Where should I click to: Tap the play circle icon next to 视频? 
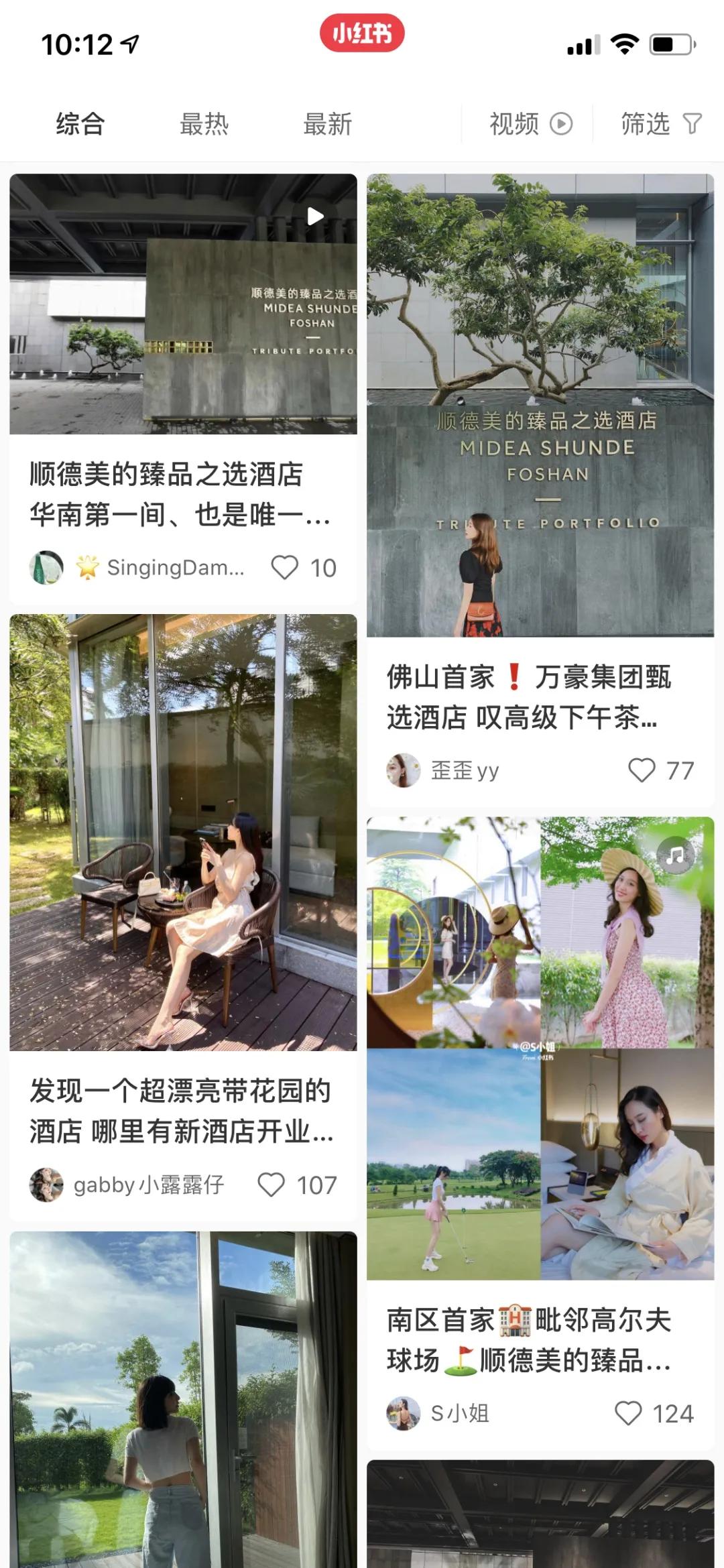[x=560, y=124]
